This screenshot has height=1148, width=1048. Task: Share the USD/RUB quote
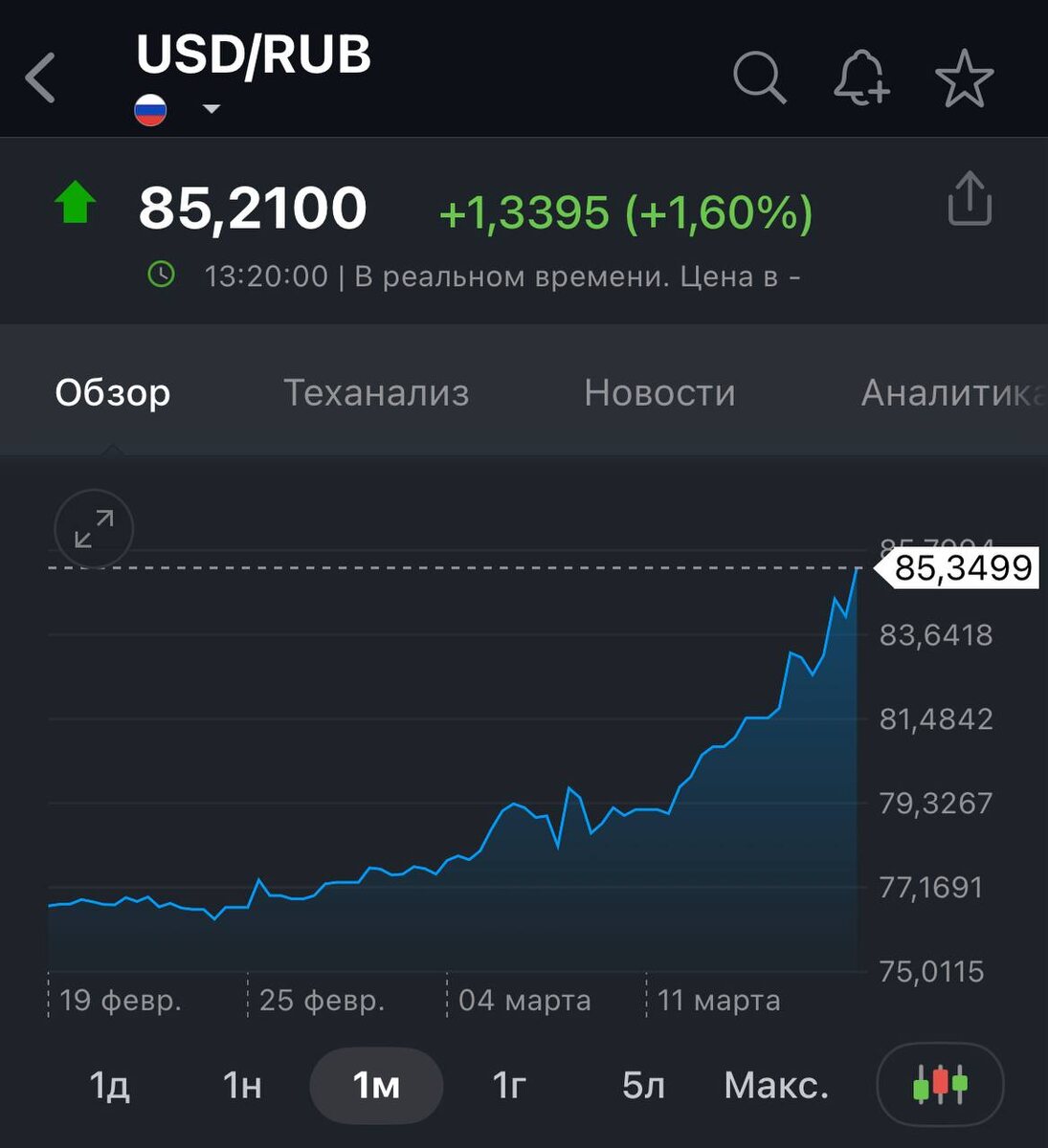(969, 199)
